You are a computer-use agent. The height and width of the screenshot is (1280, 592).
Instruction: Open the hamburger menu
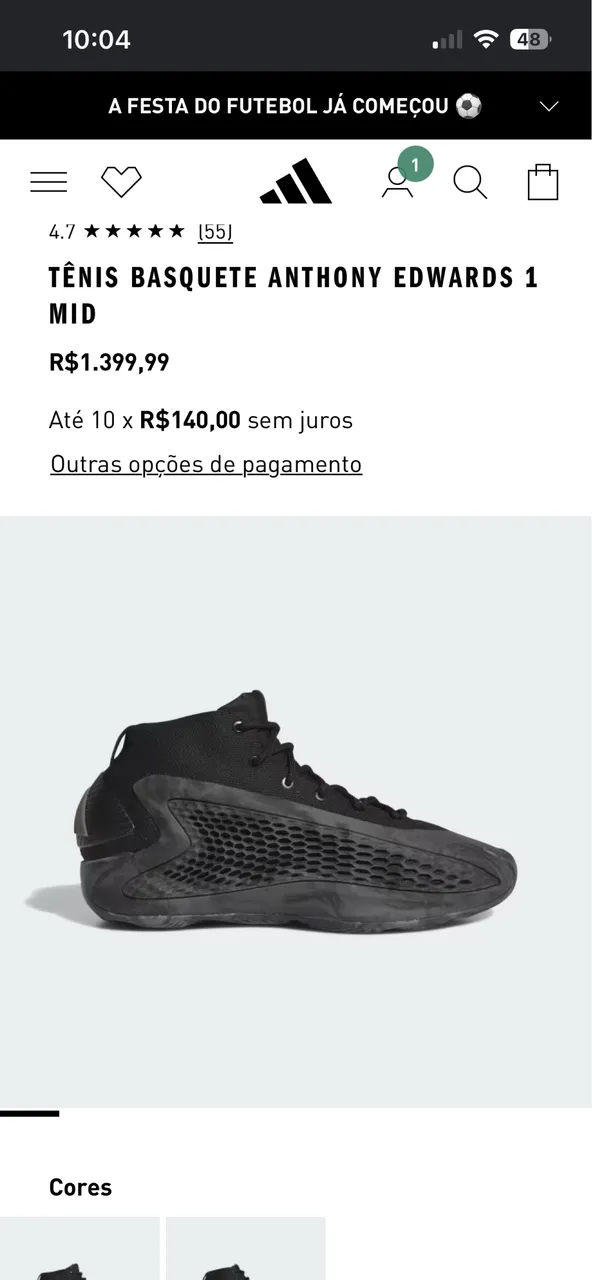(48, 182)
